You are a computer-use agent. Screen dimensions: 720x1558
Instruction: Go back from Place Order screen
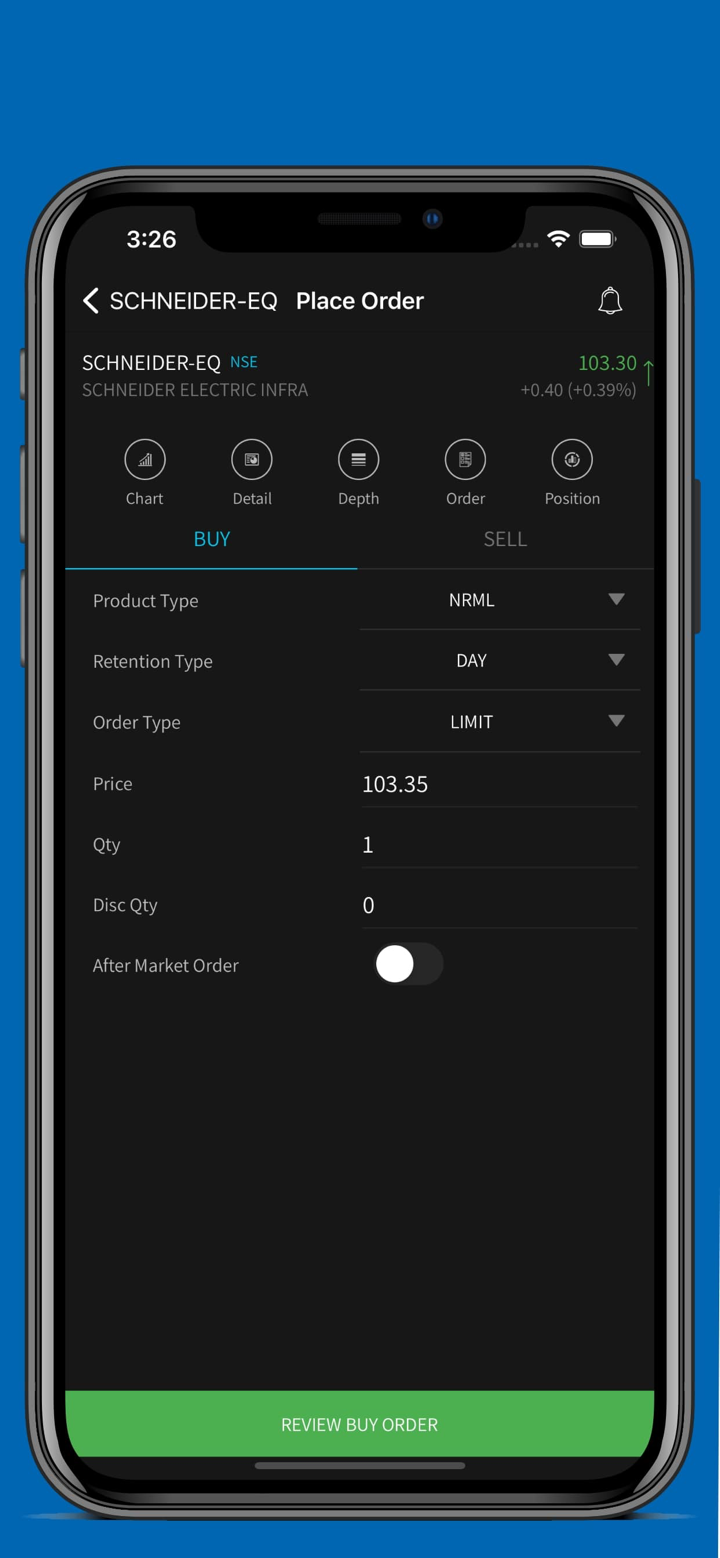(x=91, y=301)
